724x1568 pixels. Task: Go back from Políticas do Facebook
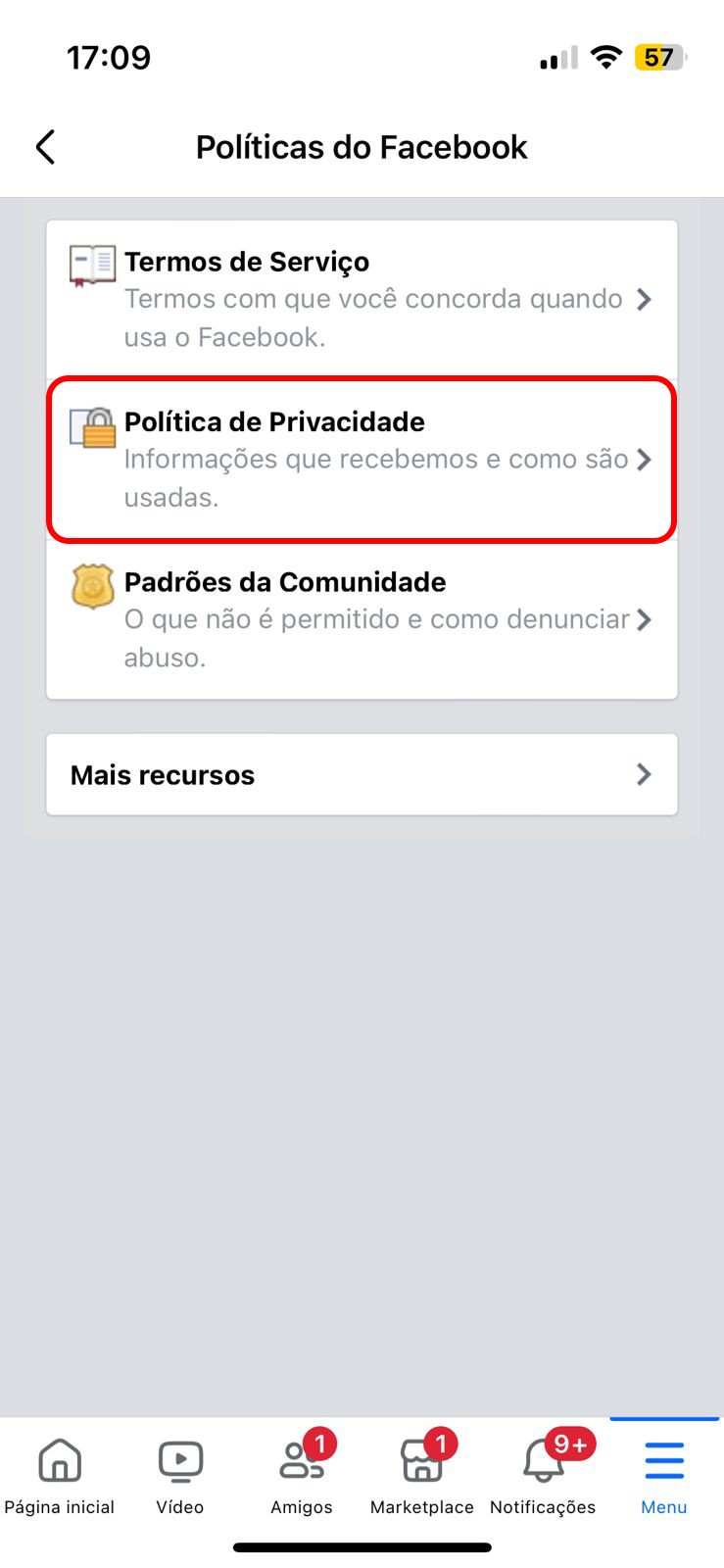coord(45,147)
